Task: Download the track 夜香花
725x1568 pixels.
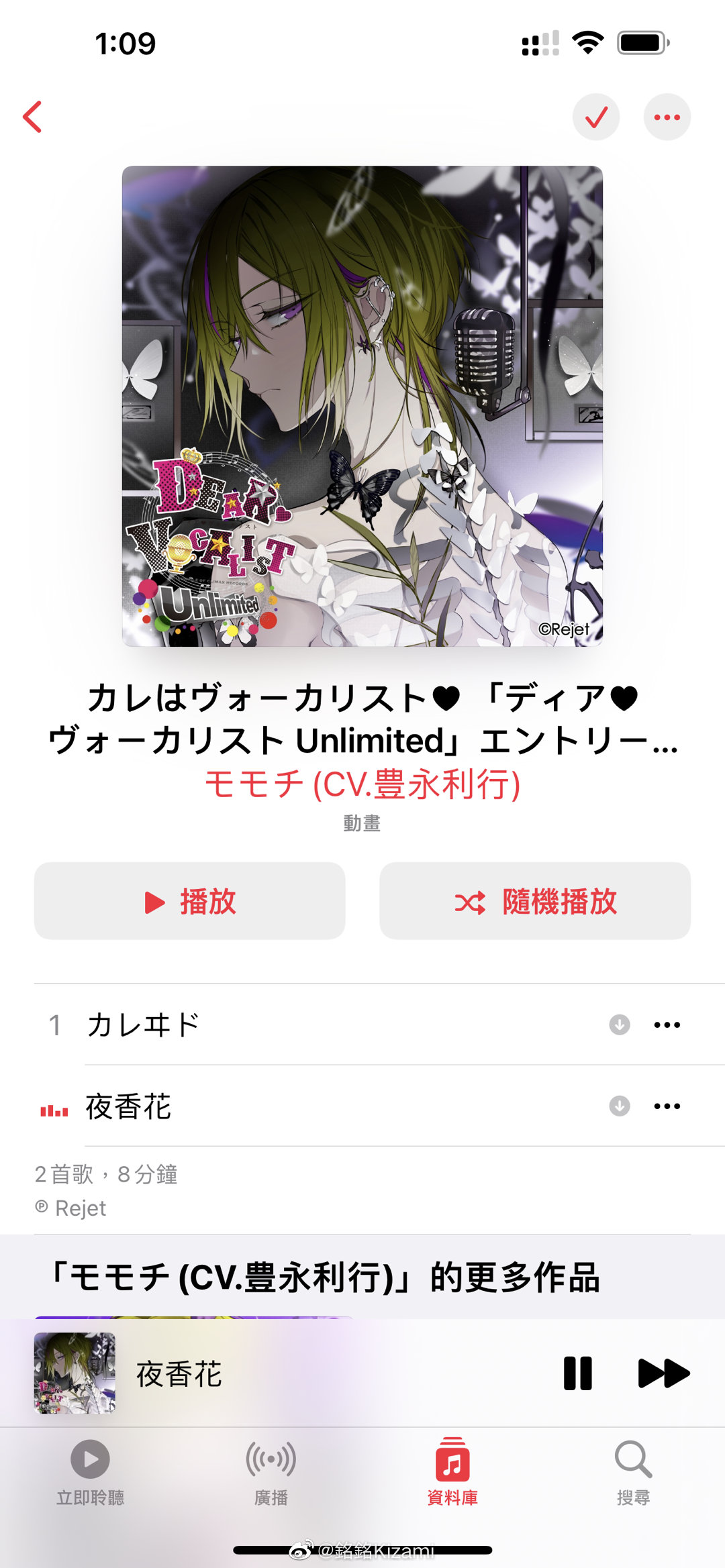Action: pos(619,1106)
